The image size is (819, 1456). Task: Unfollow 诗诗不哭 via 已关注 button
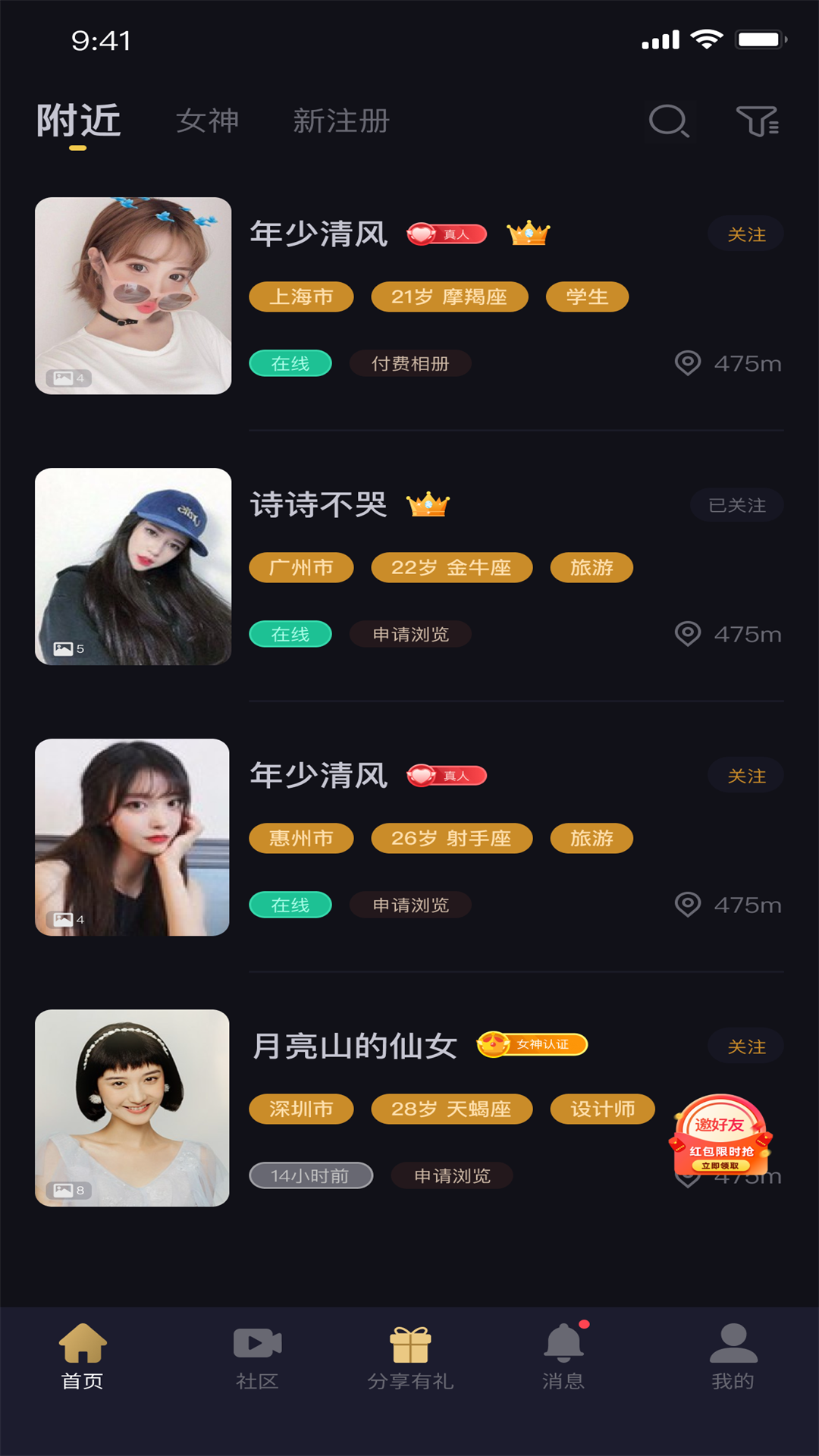point(736,505)
